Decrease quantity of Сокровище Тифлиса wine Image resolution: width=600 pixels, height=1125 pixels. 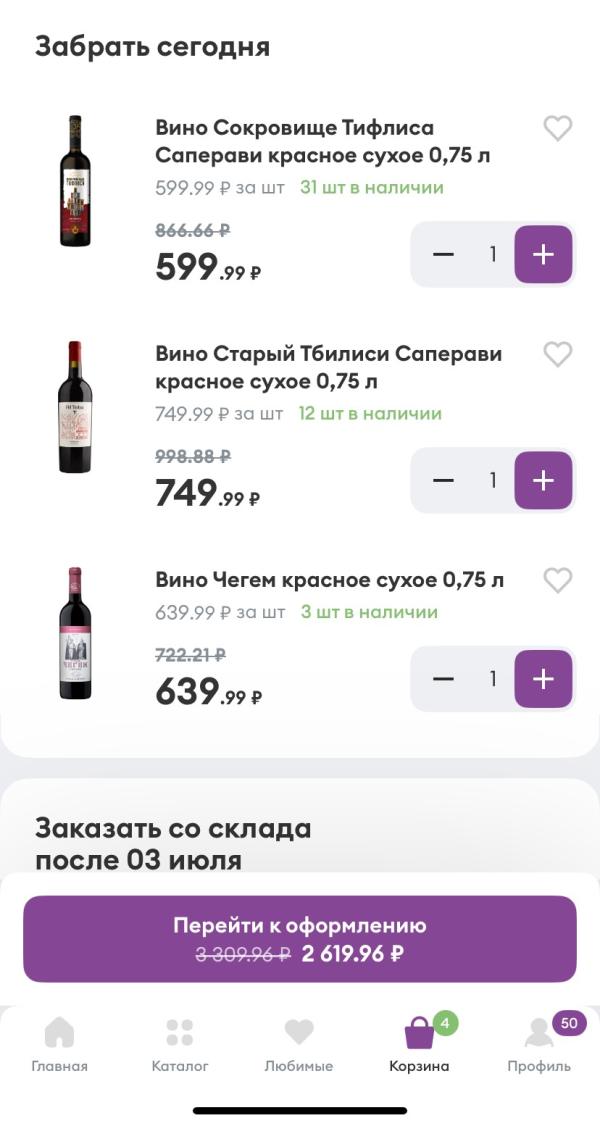[443, 255]
